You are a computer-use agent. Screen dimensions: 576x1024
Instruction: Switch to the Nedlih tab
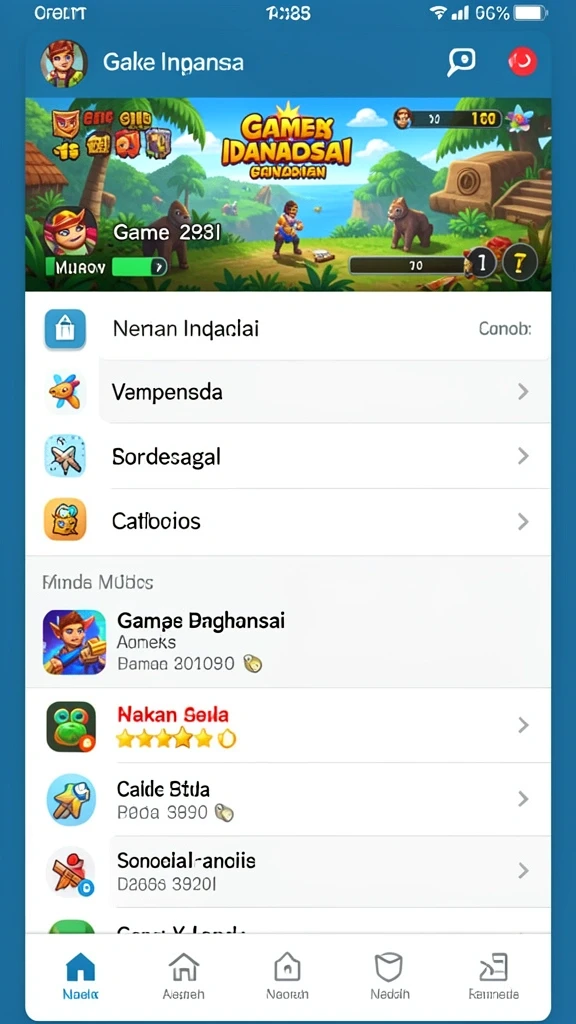(x=390, y=976)
